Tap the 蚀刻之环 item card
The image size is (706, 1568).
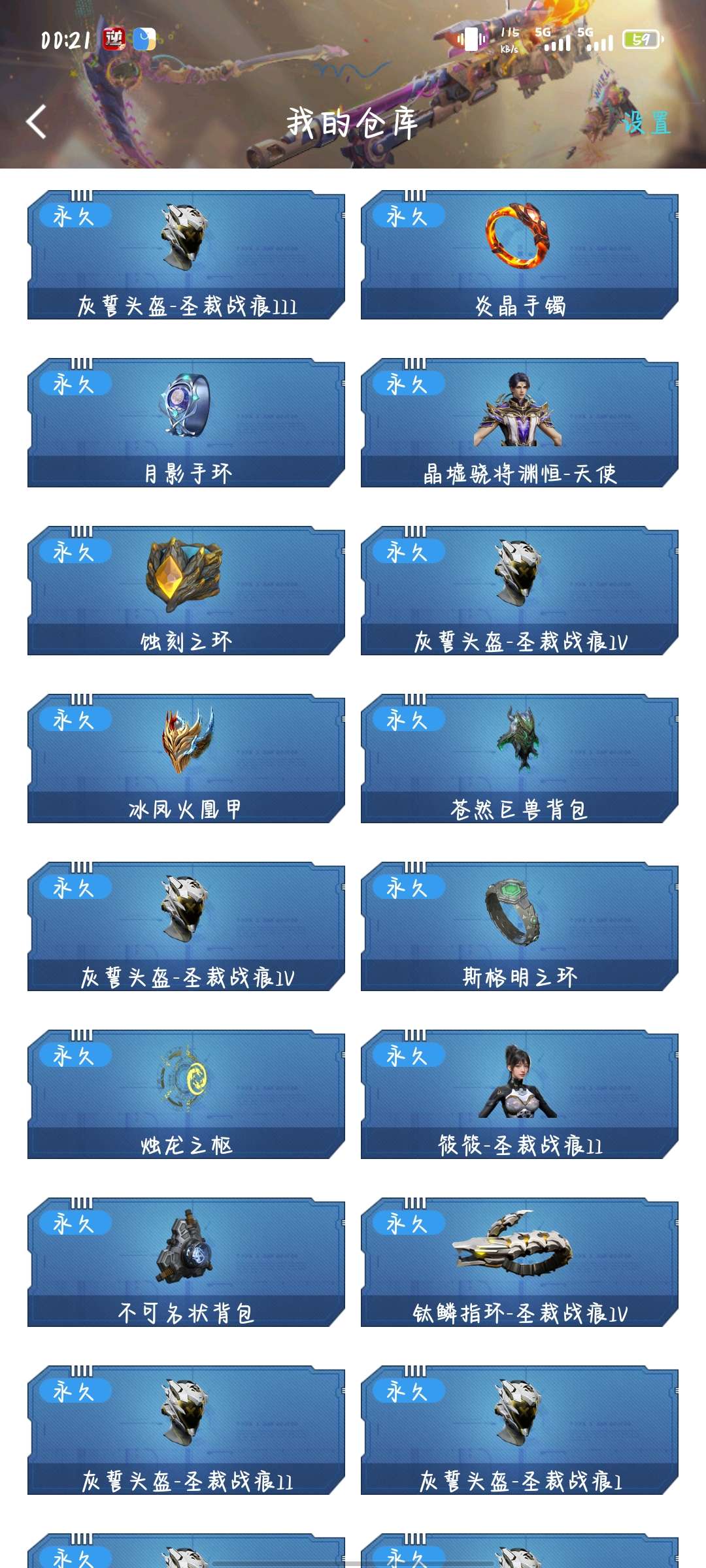(186, 591)
